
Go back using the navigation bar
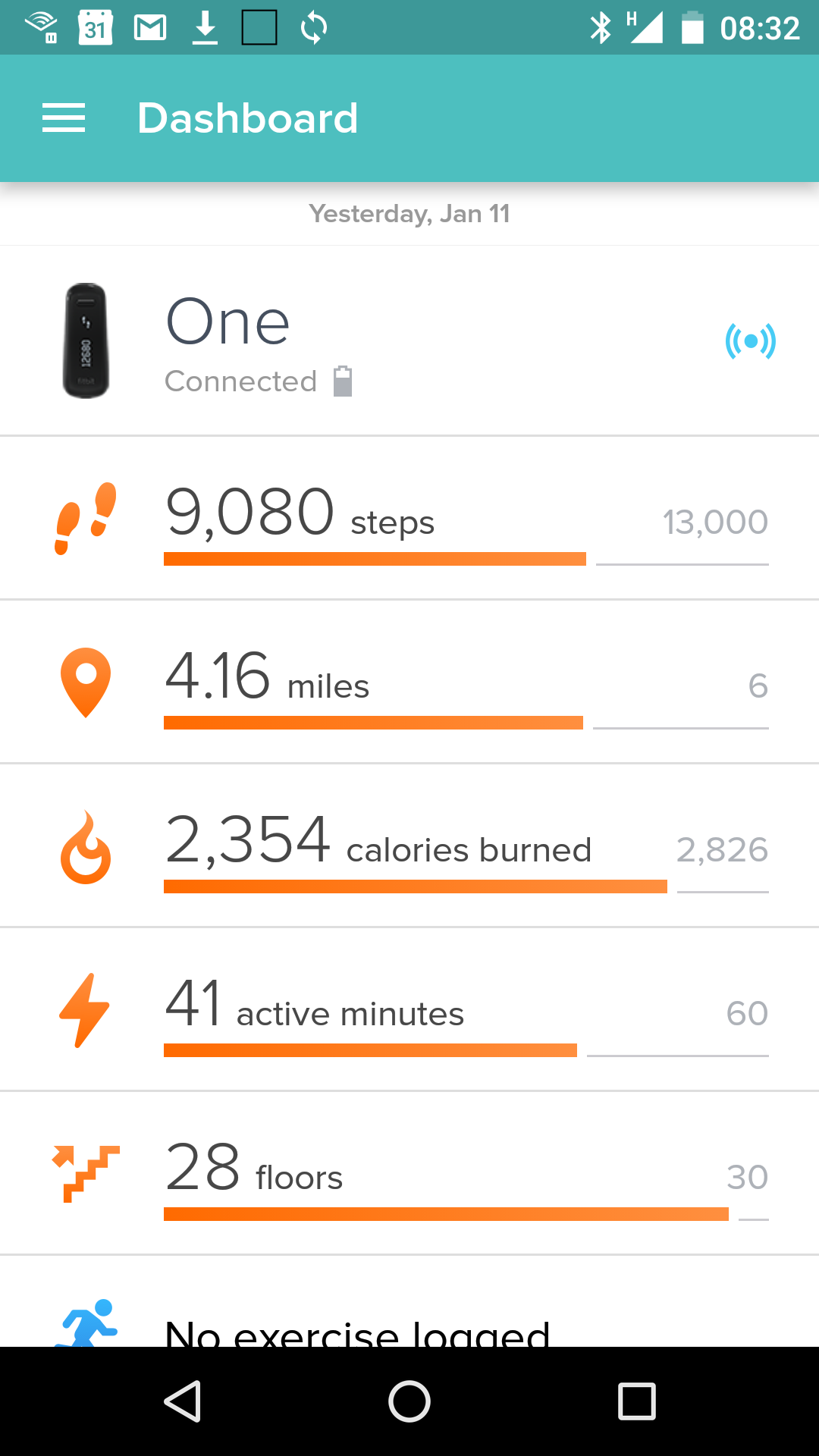coord(183,1401)
